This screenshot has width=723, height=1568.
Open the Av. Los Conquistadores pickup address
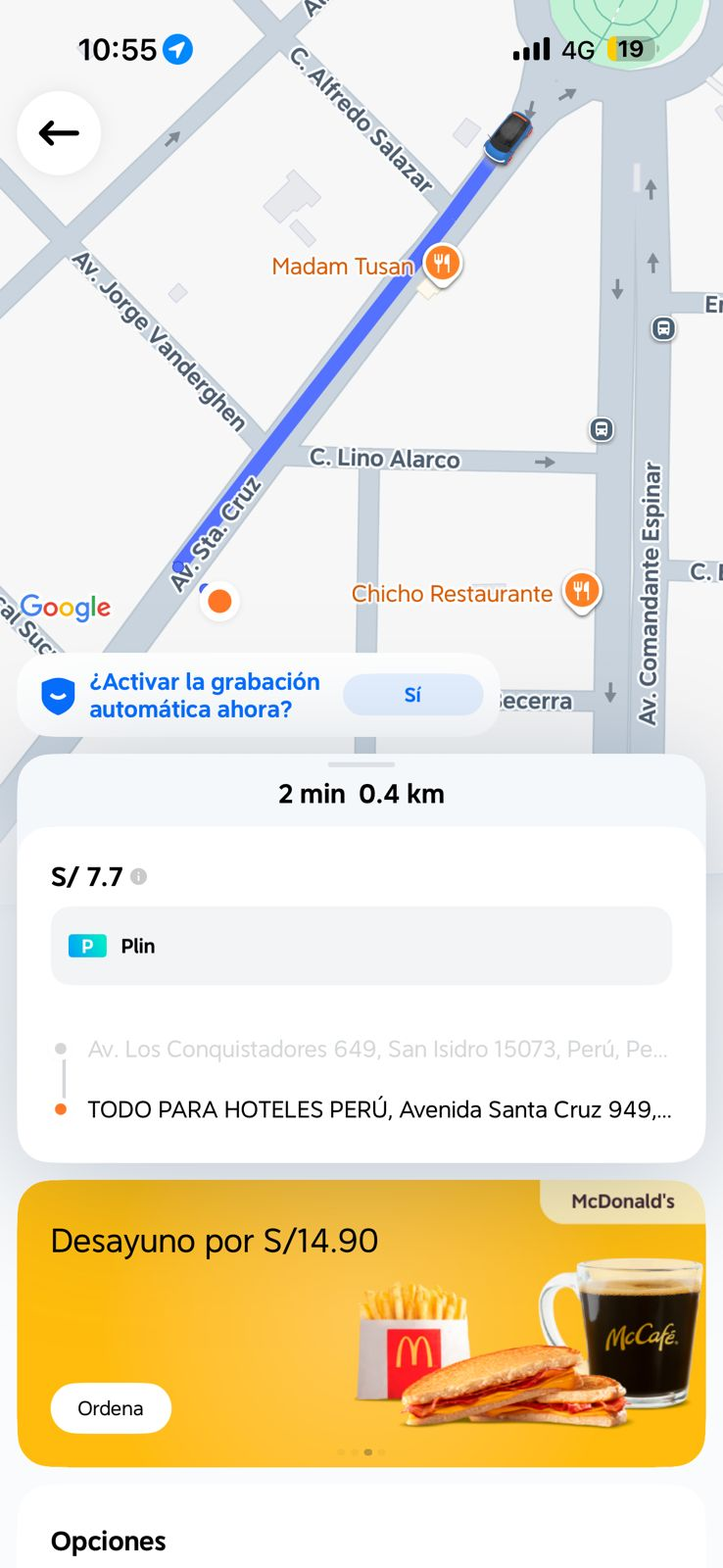pyautogui.click(x=376, y=1050)
